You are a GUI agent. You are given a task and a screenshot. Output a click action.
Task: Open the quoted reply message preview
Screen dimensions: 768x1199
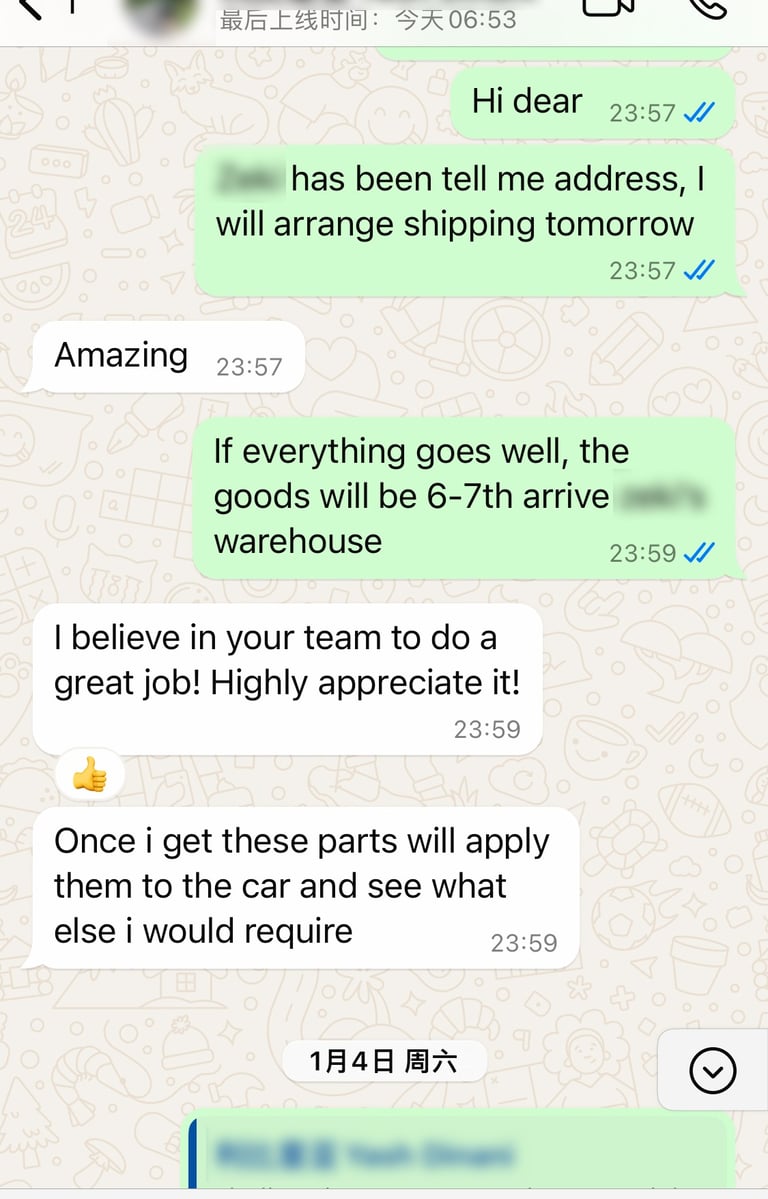click(x=460, y=1155)
